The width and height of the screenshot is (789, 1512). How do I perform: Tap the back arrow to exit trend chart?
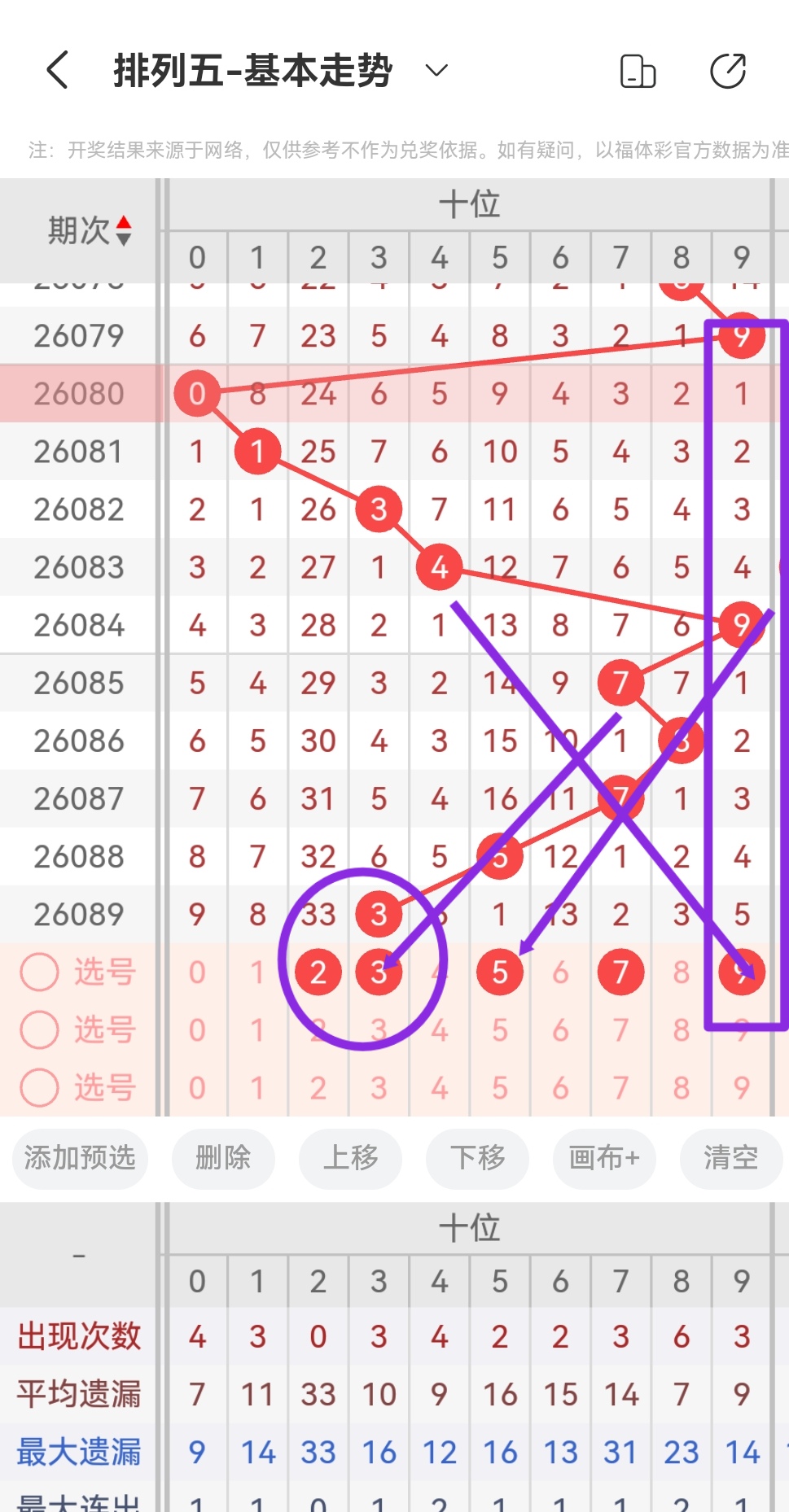pos(55,71)
